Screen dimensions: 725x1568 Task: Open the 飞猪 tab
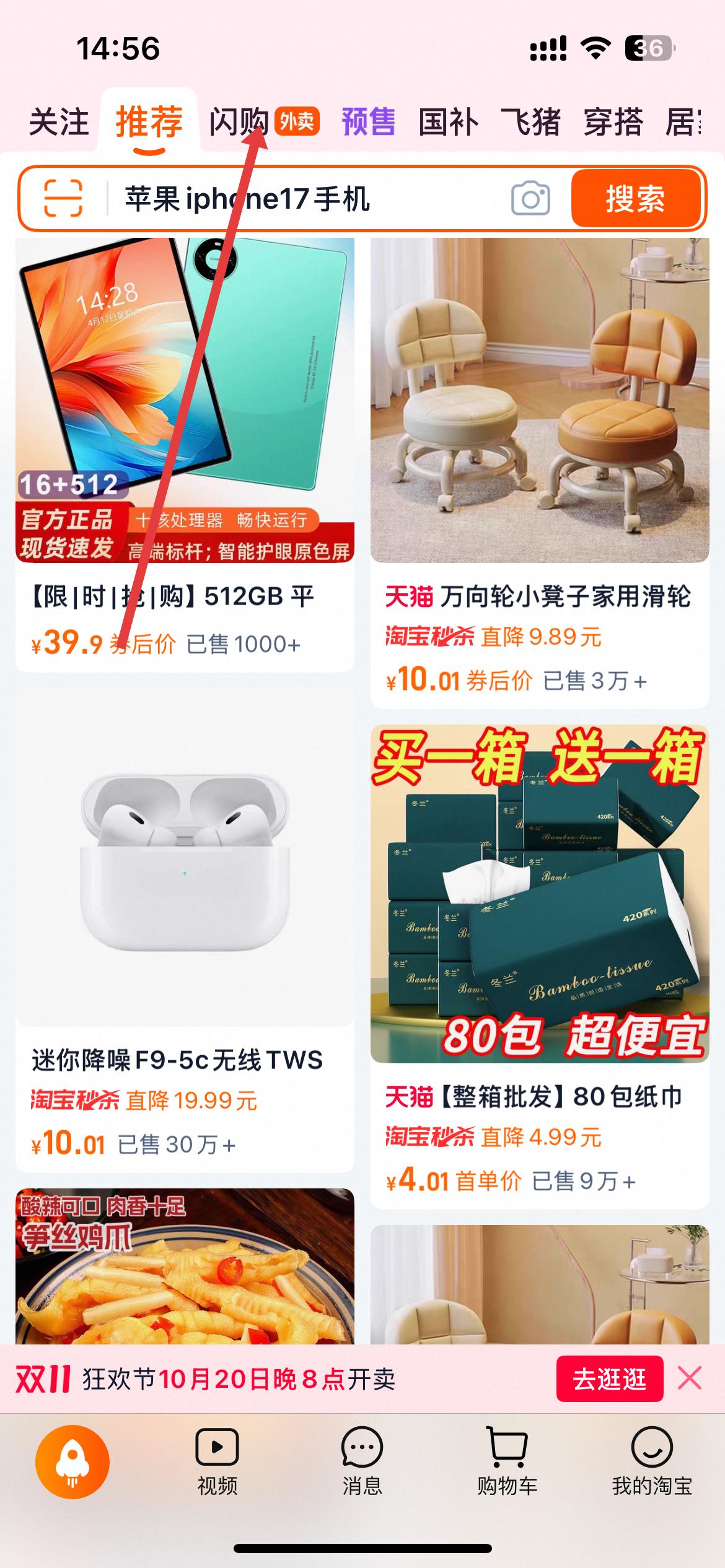[530, 121]
